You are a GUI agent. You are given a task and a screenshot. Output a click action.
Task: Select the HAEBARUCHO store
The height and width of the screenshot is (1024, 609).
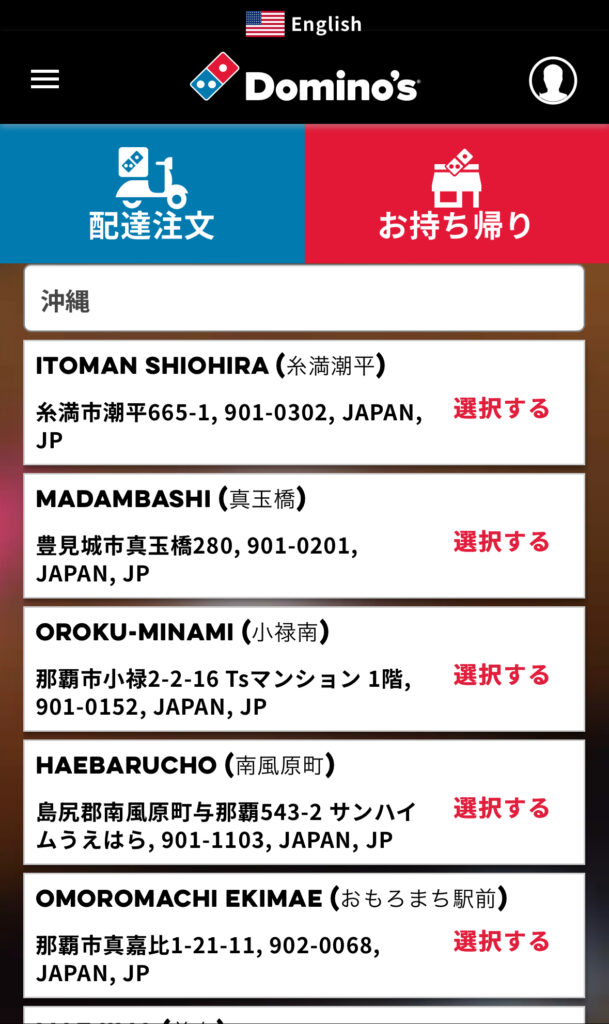click(x=501, y=808)
